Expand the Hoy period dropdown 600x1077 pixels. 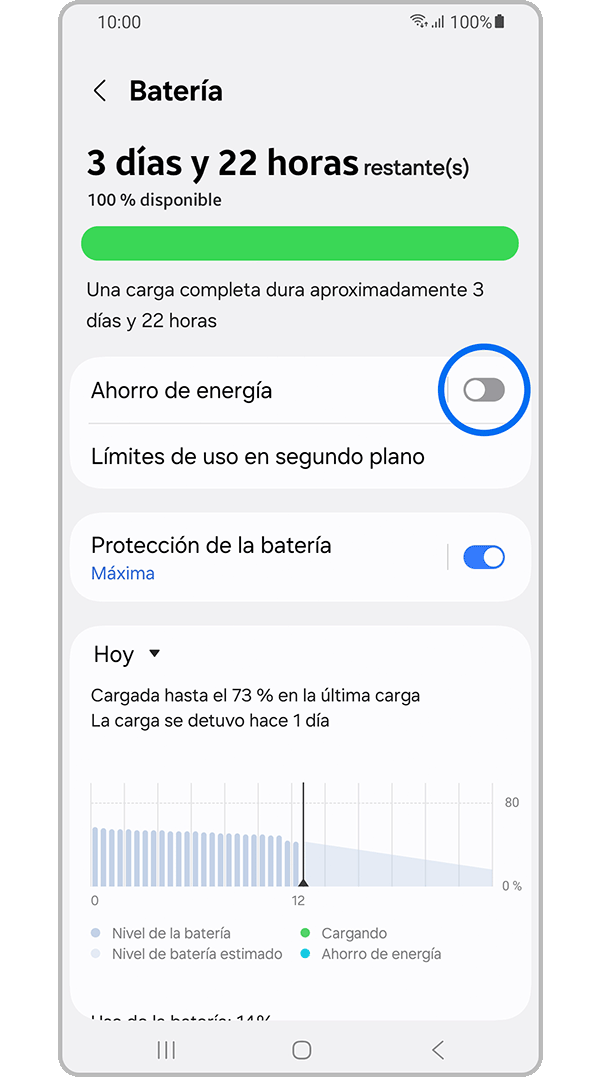pos(127,654)
